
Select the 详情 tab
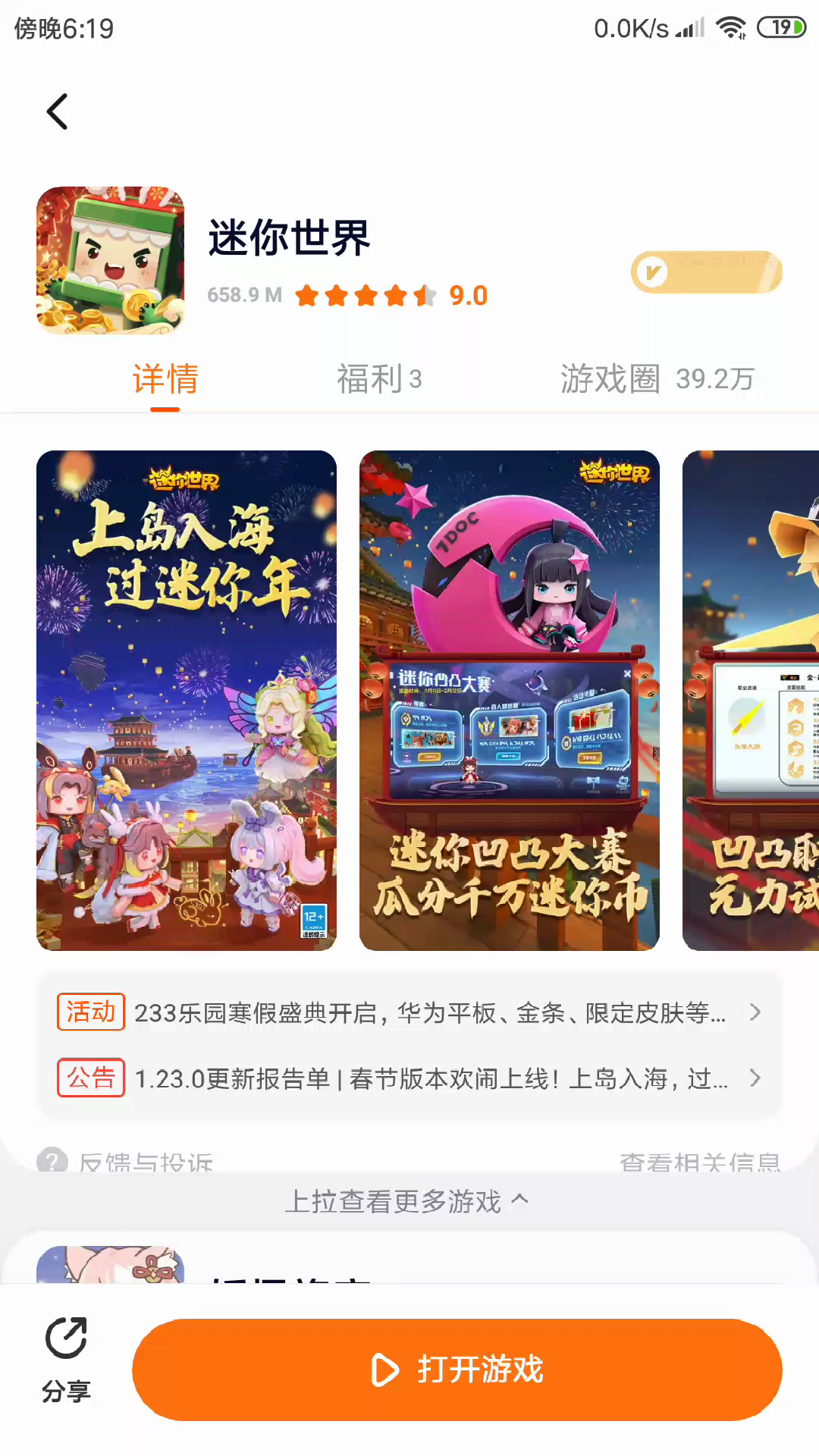tap(165, 378)
